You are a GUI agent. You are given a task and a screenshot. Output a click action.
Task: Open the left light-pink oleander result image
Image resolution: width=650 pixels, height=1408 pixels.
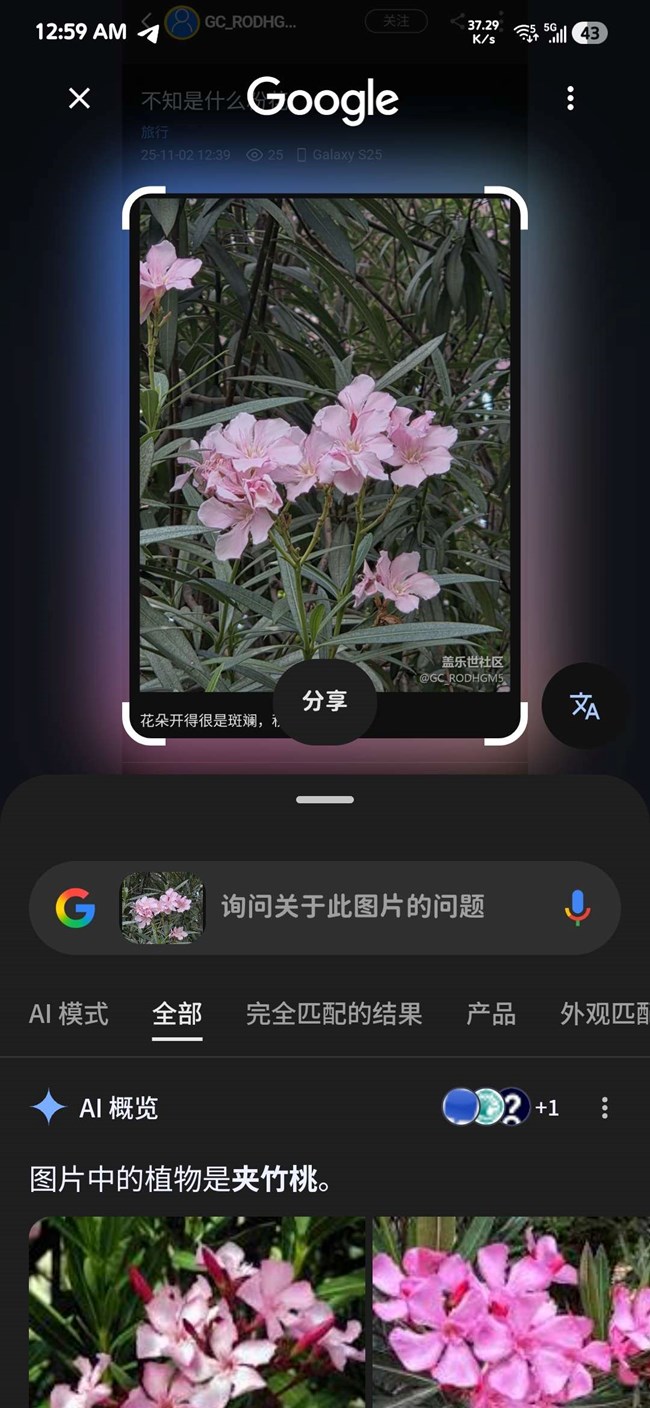197,1312
